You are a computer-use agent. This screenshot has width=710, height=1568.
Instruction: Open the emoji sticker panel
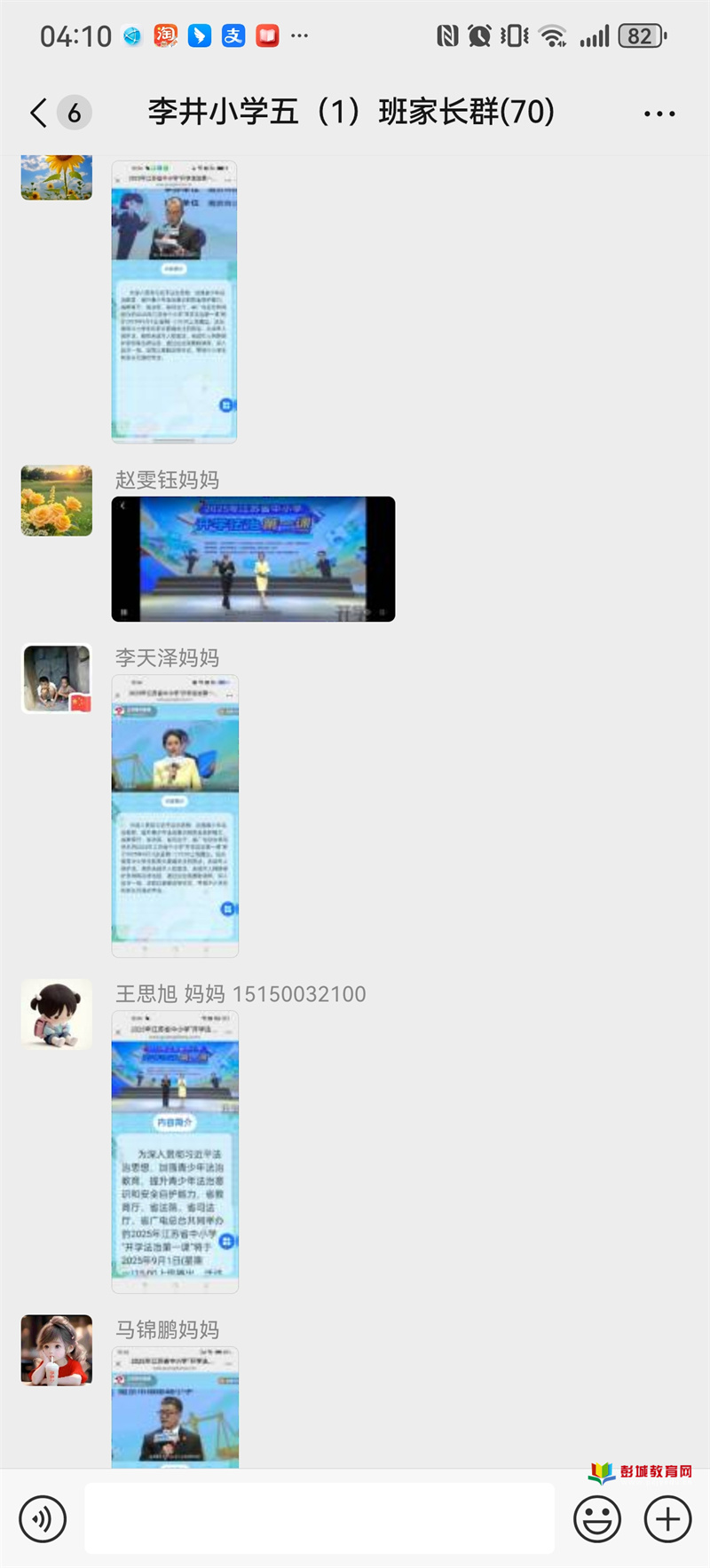pos(596,1519)
